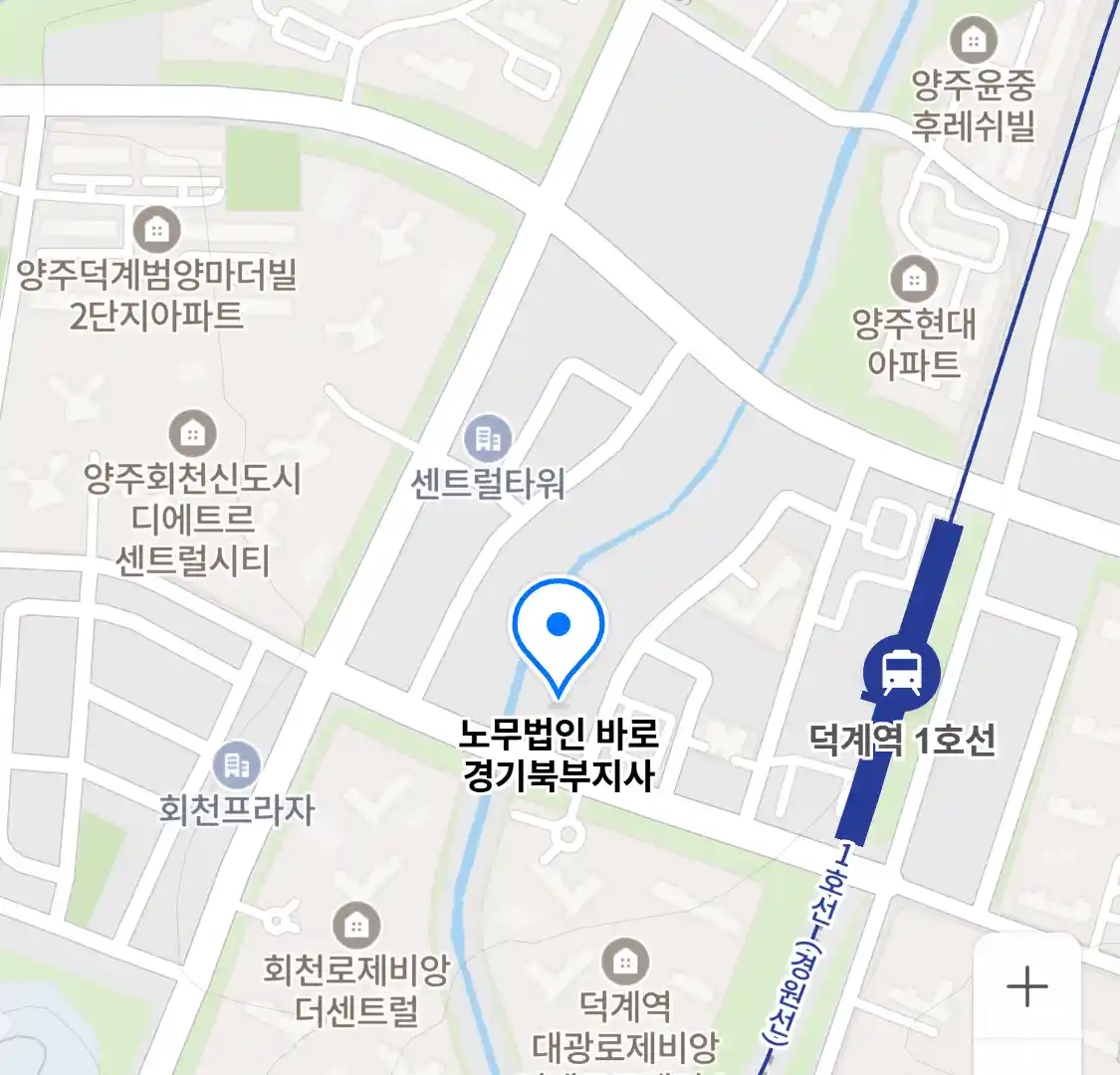Open 양주윤중 후레쉬빌 marker
The width and height of the screenshot is (1120, 1075).
click(x=973, y=41)
